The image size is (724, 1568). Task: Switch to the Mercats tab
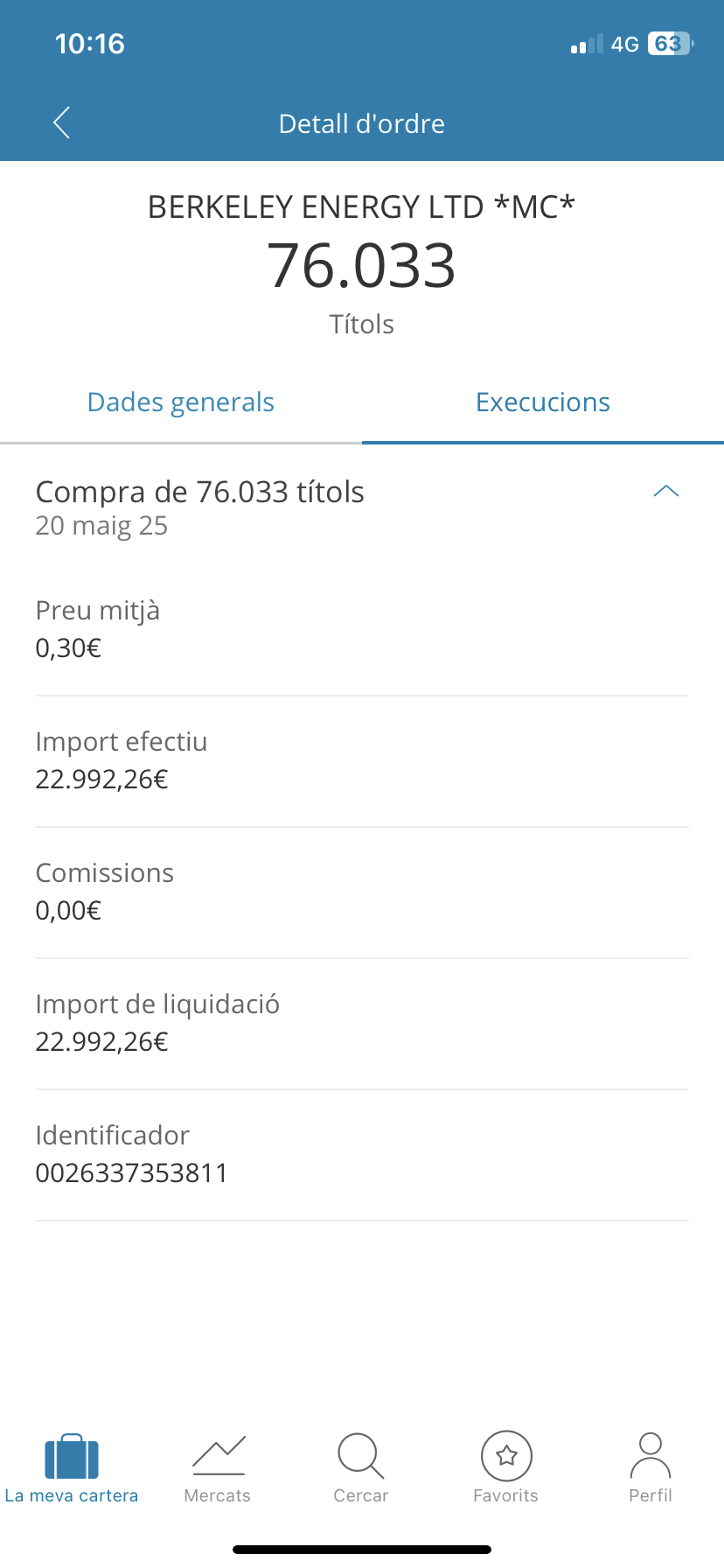(218, 1469)
